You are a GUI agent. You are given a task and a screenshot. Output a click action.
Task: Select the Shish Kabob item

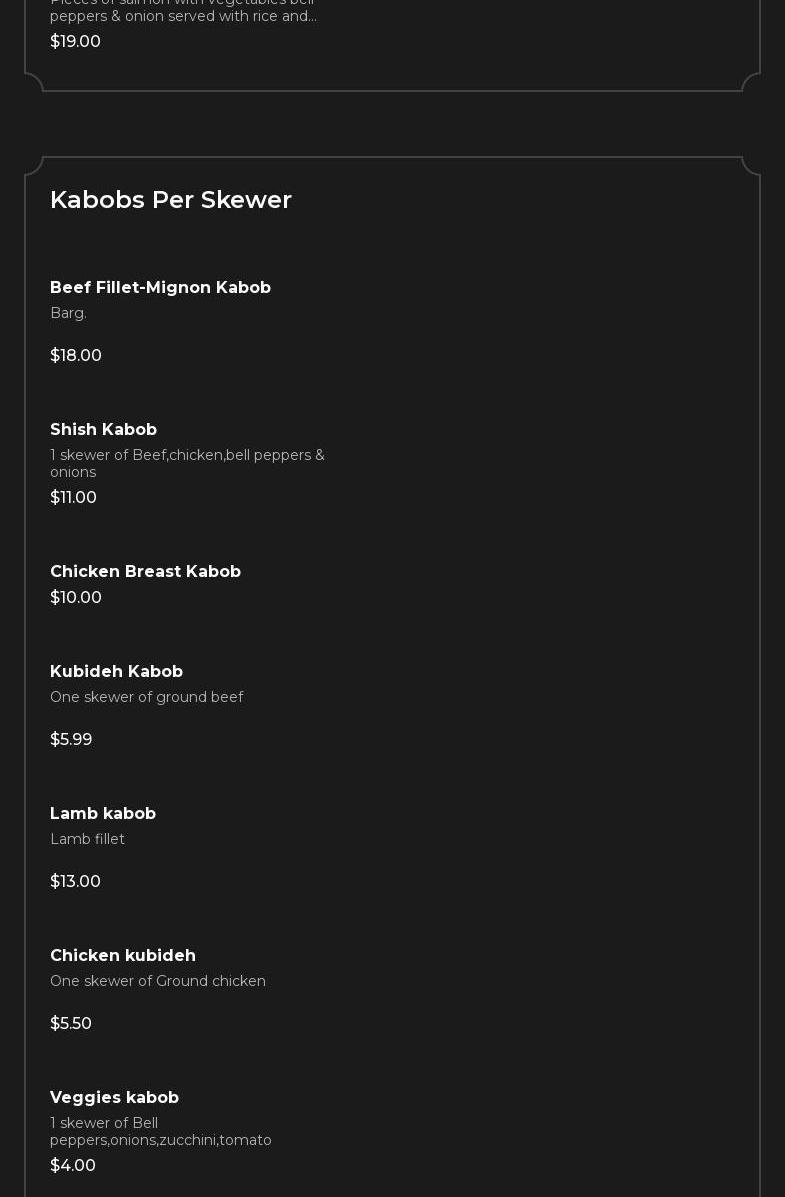tap(104, 430)
